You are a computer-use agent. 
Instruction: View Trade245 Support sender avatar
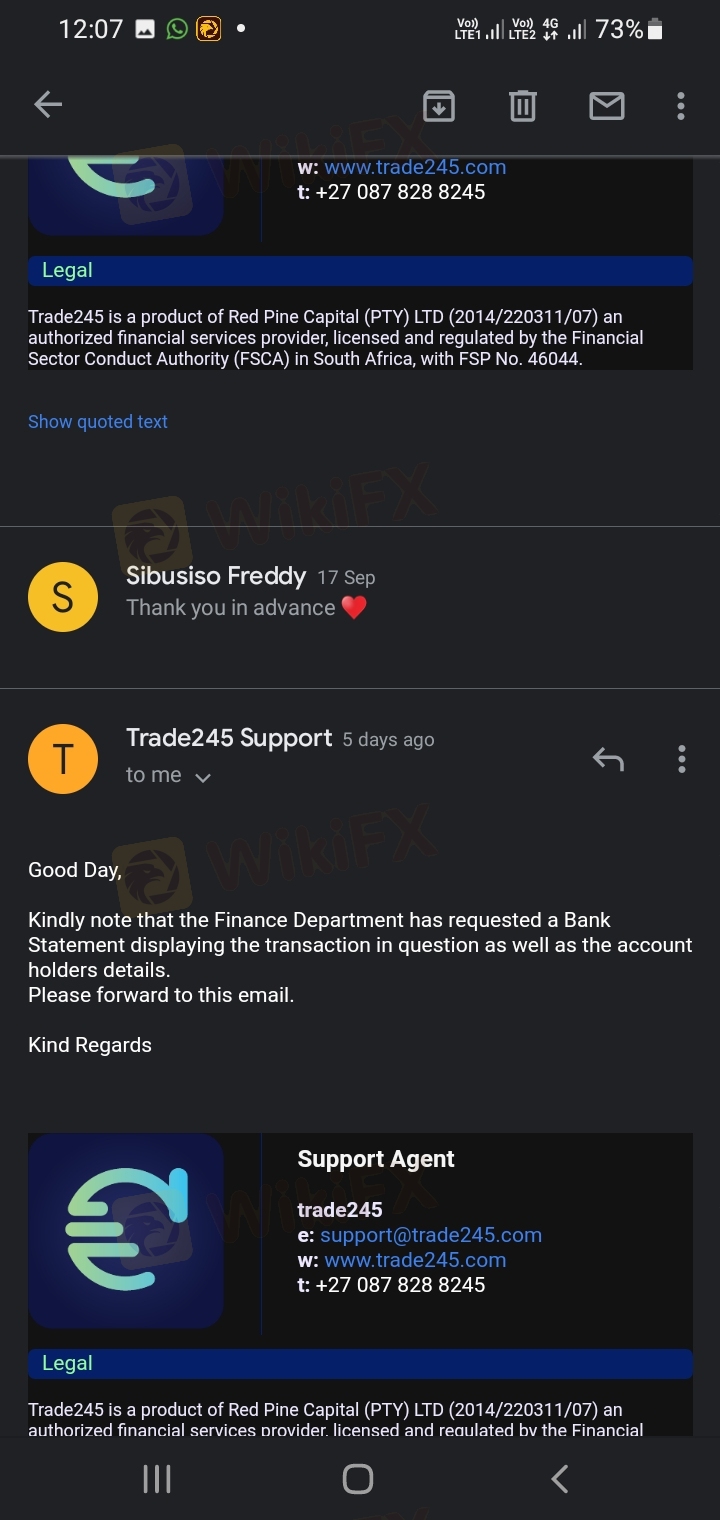(x=63, y=759)
